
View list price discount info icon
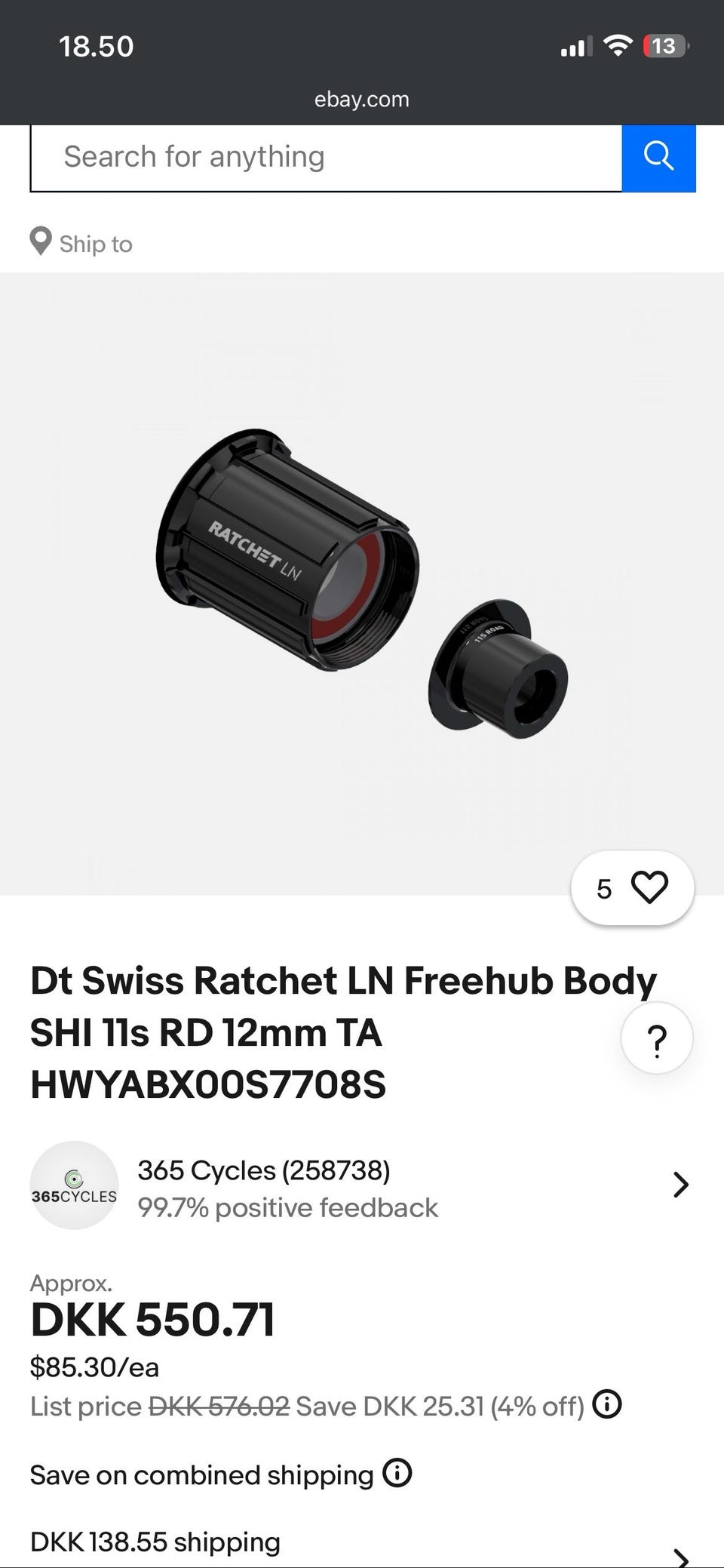[607, 1404]
